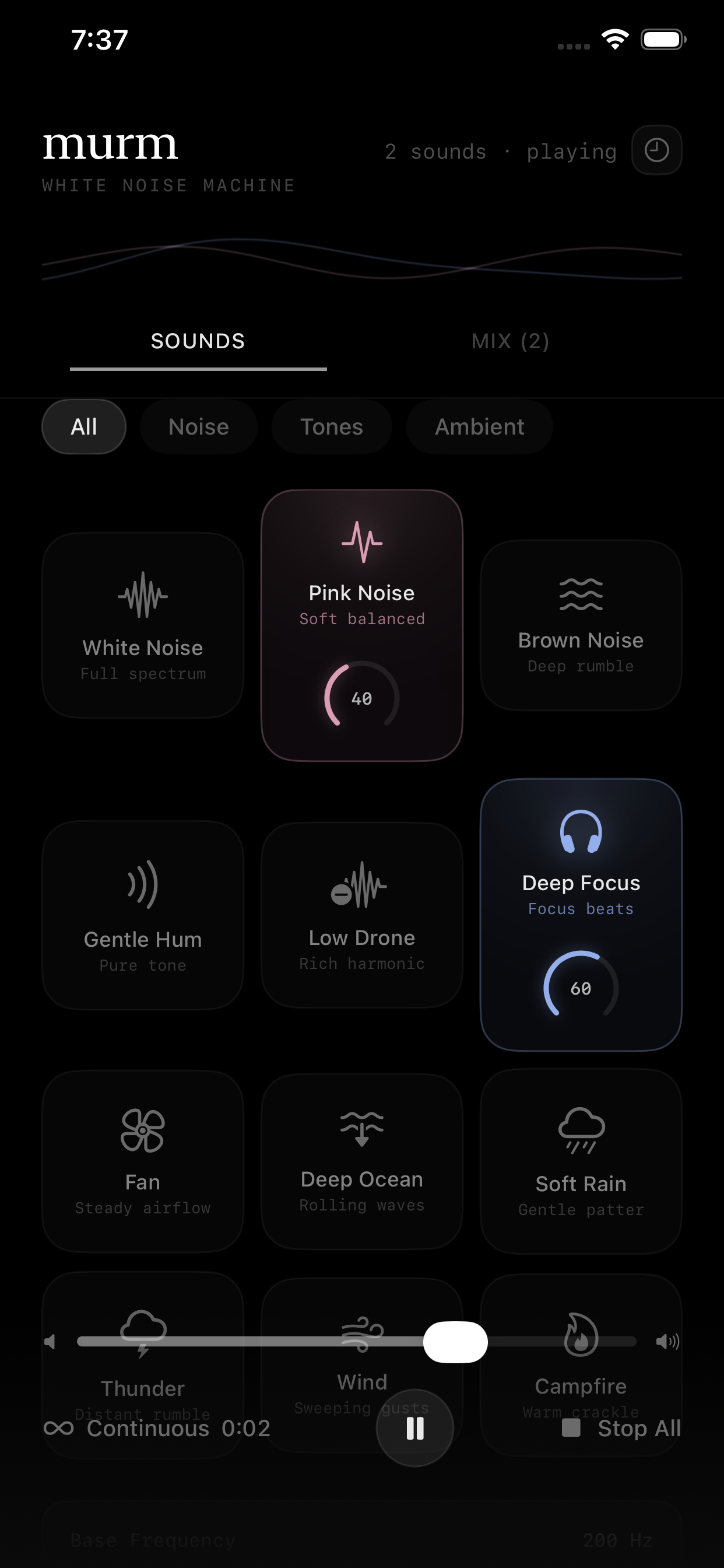Open the SOUNDS tab

coord(197,341)
